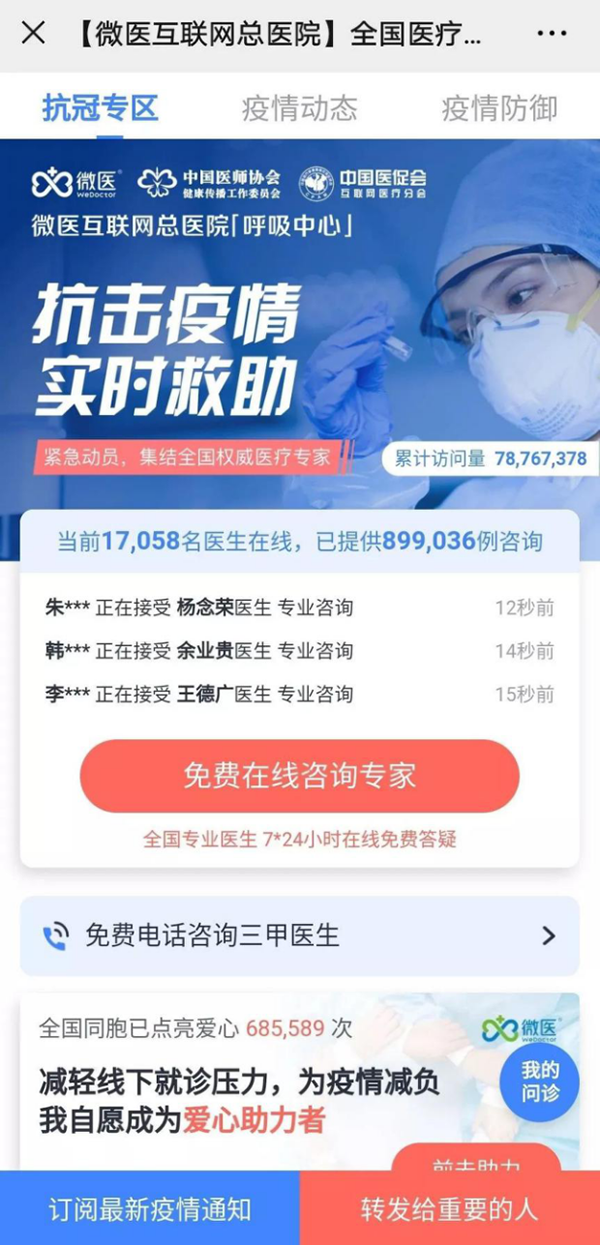Switch to the 疫情防御 tab
Viewport: 600px width, 1245px height.
pos(499,107)
